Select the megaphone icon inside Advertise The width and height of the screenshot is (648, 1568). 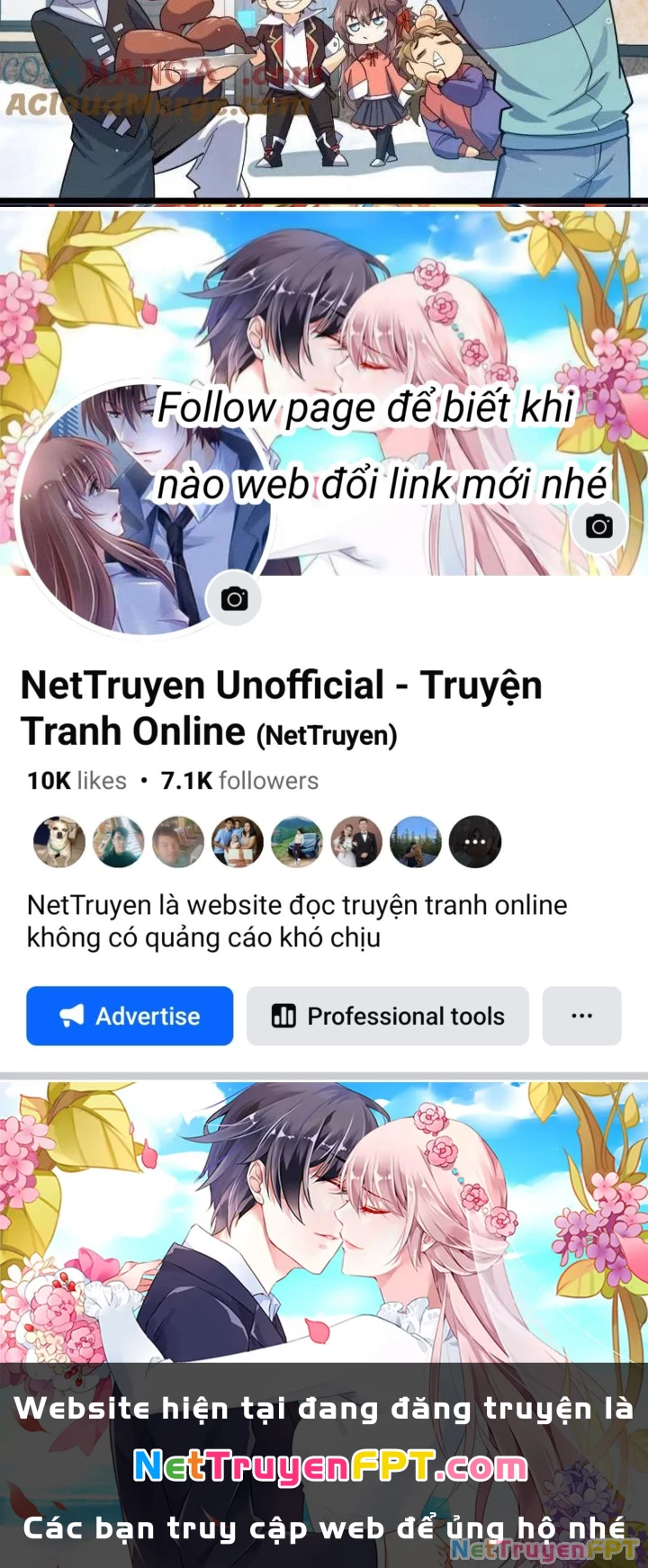72,1015
